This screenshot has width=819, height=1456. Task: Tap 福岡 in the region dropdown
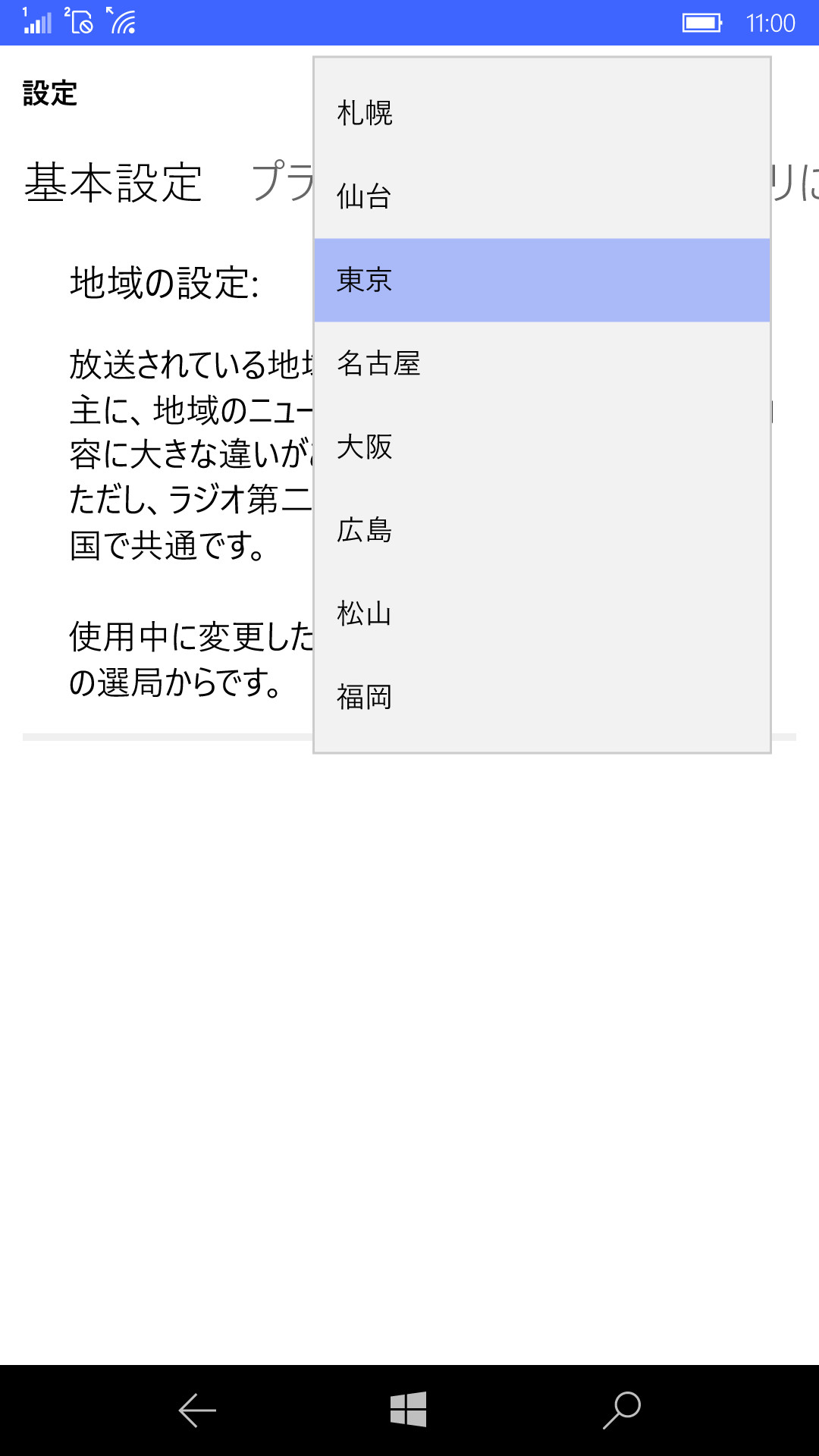pos(541,698)
